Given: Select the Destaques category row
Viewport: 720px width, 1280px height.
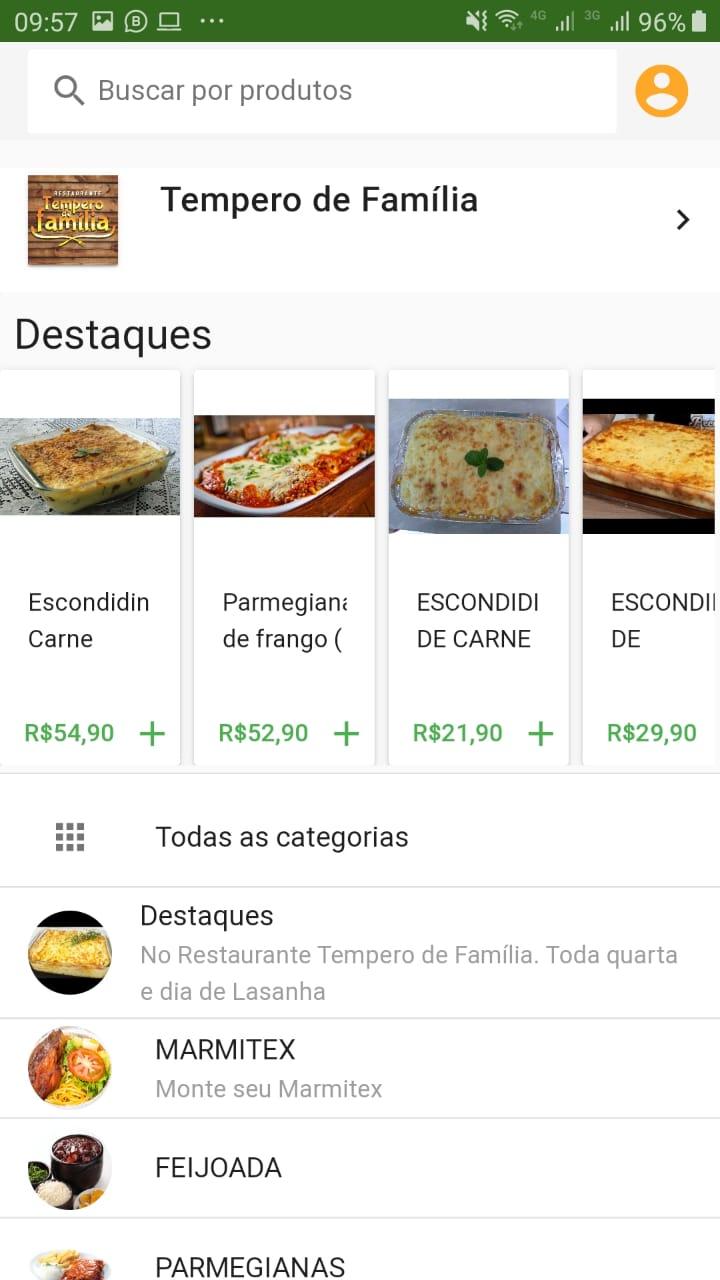Looking at the screenshot, I should (x=360, y=953).
